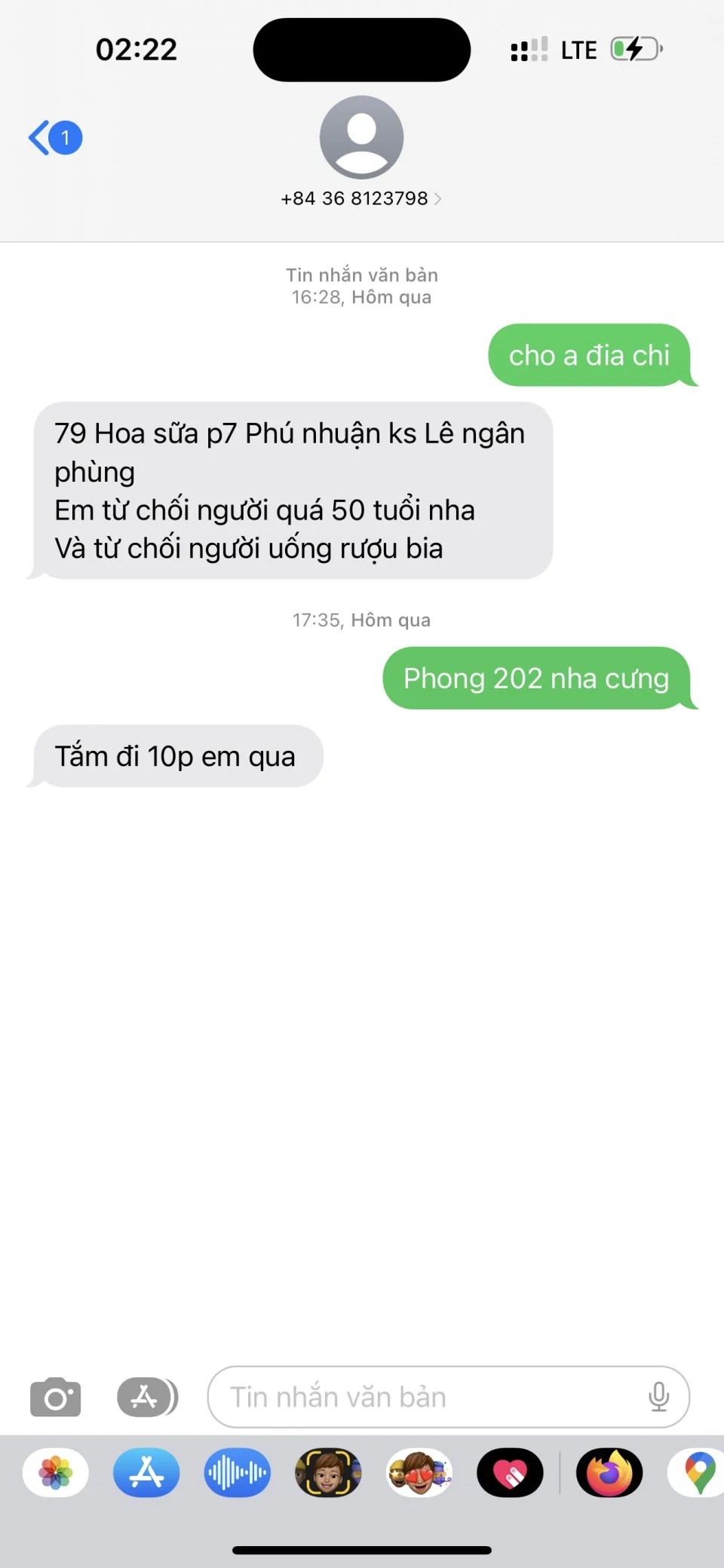Open the camera to attach a photo
Viewport: 724px width, 1568px height.
pyautogui.click(x=55, y=1397)
